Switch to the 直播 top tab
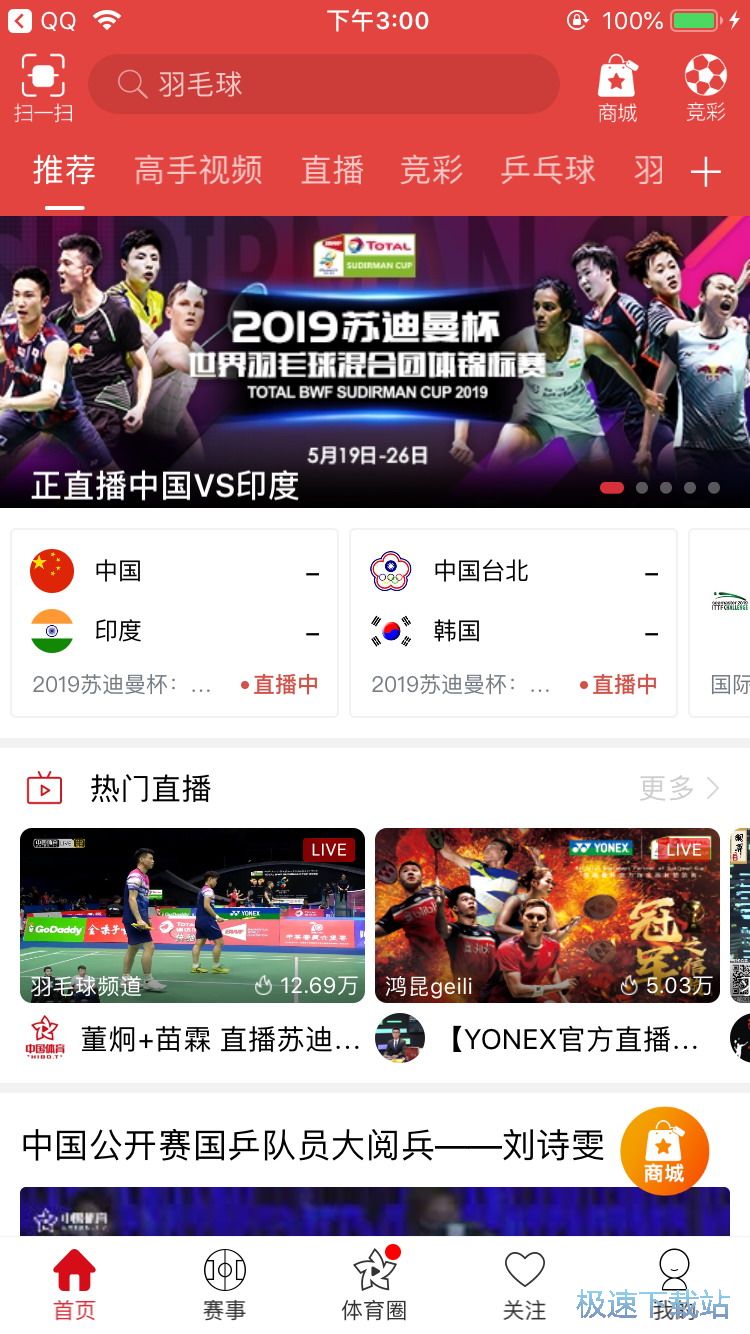750x1334 pixels. tap(332, 170)
